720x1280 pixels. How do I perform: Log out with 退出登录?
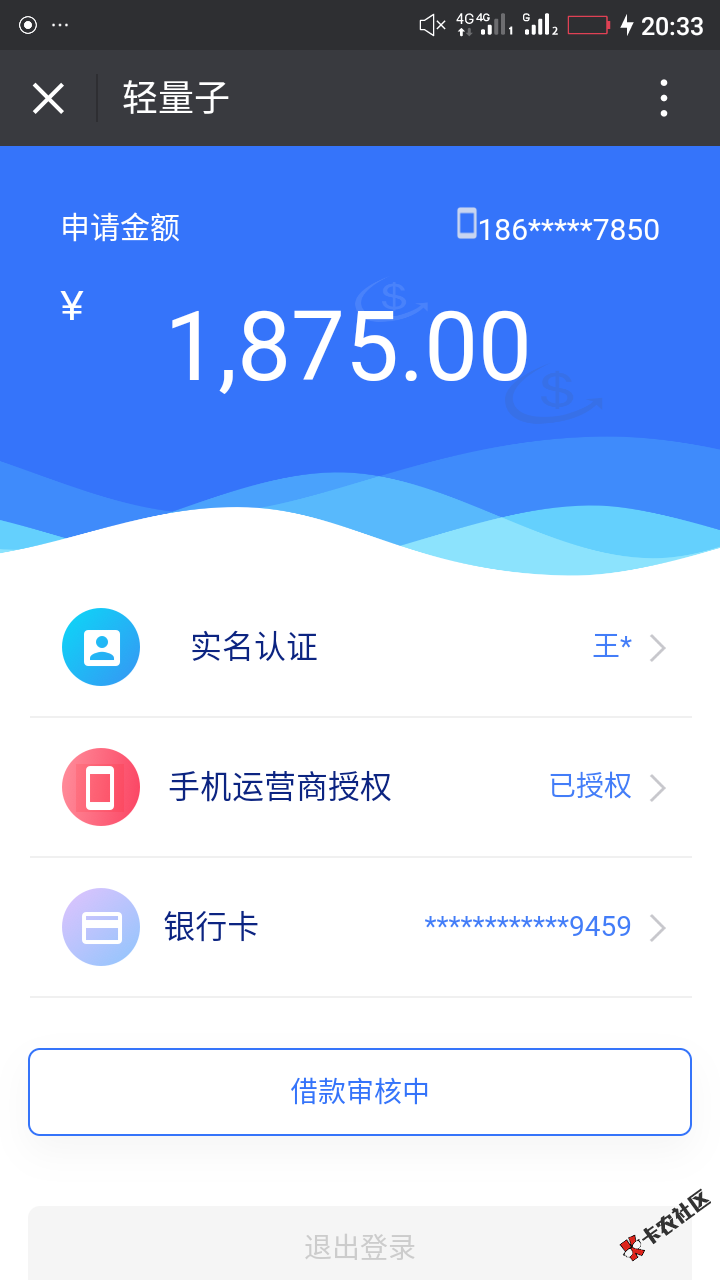[x=360, y=1246]
